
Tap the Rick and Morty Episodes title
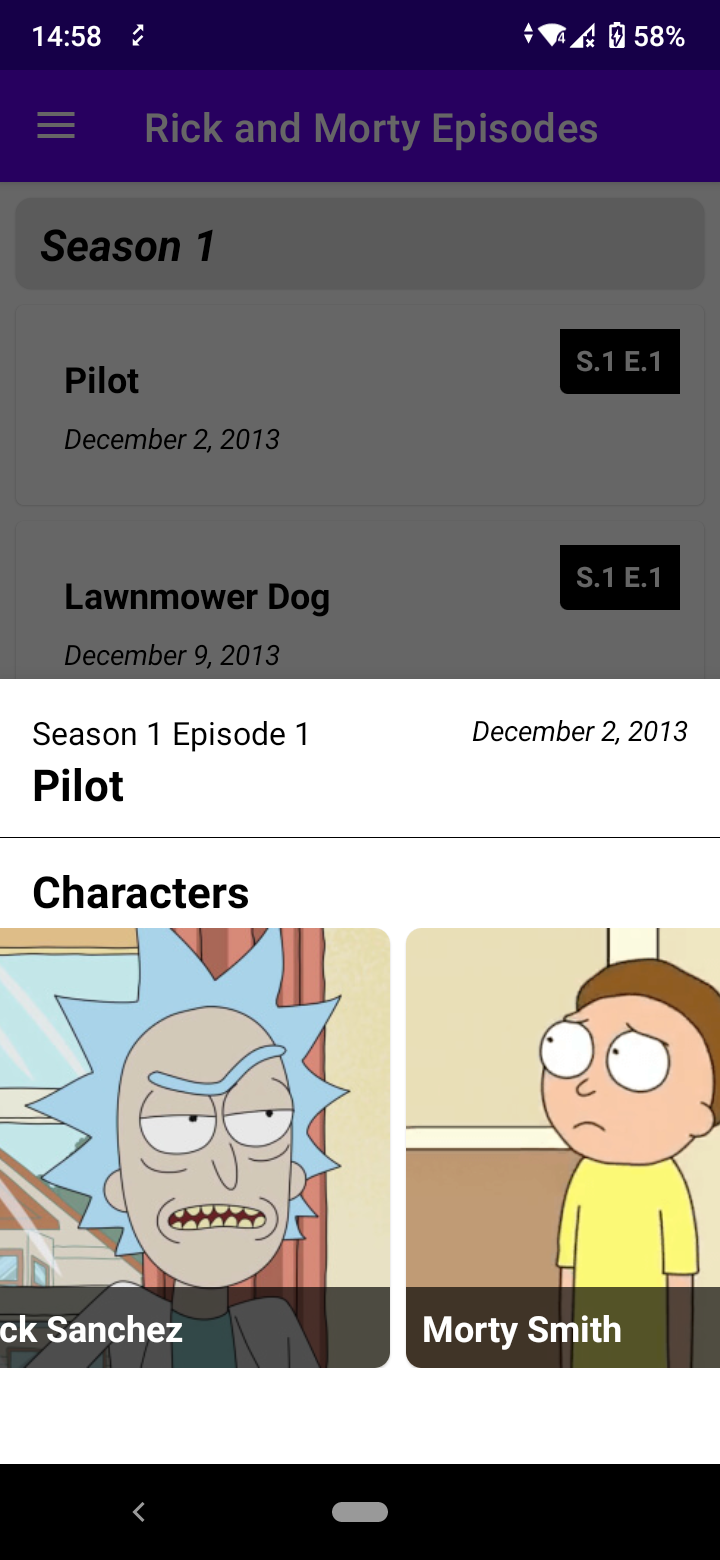pyautogui.click(x=372, y=127)
